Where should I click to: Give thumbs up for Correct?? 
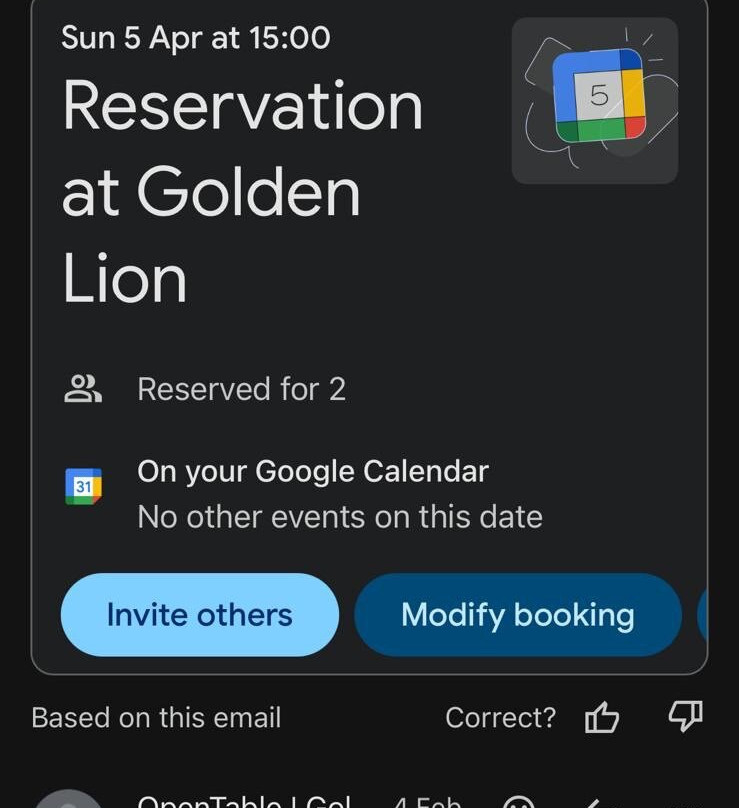pos(601,717)
